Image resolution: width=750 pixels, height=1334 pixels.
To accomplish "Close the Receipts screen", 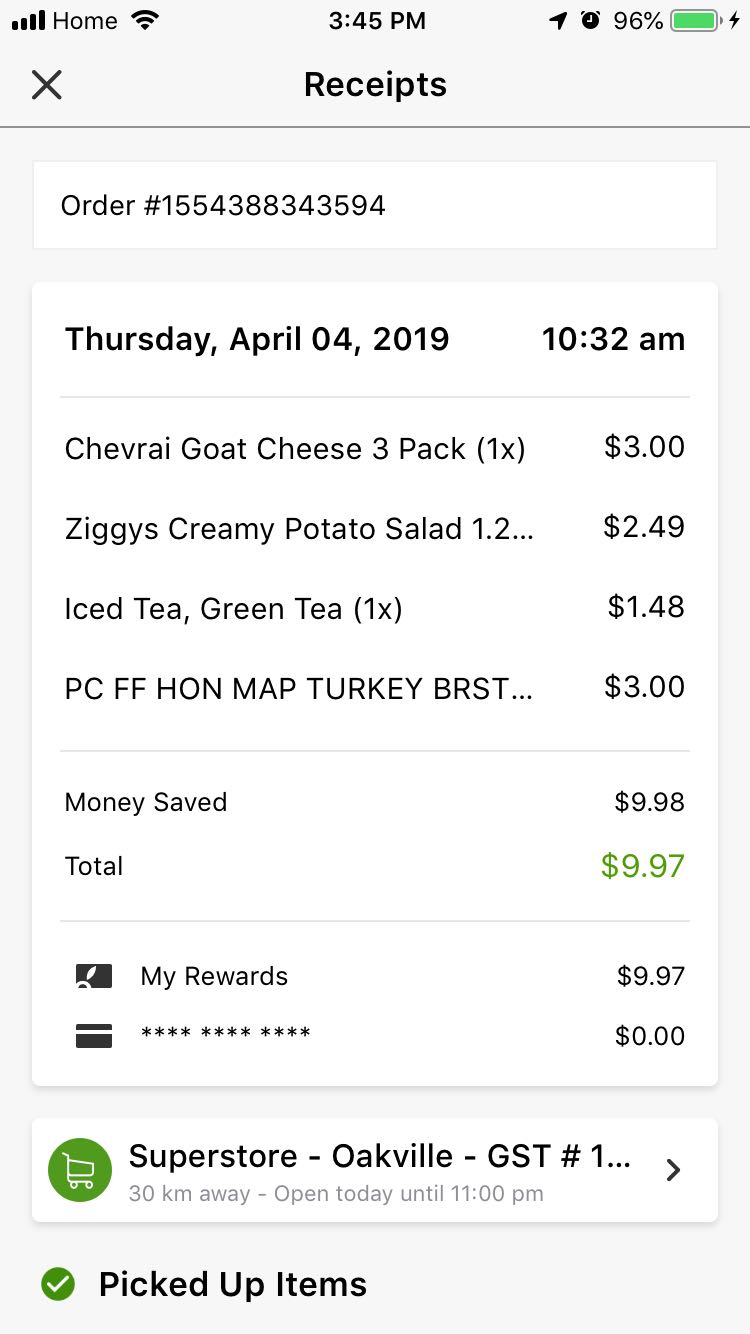I will (46, 85).
